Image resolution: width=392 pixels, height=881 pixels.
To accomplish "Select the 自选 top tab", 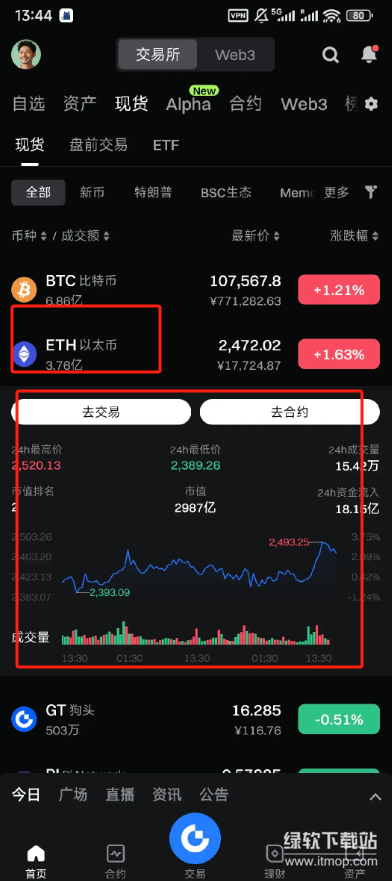I will click(x=29, y=104).
